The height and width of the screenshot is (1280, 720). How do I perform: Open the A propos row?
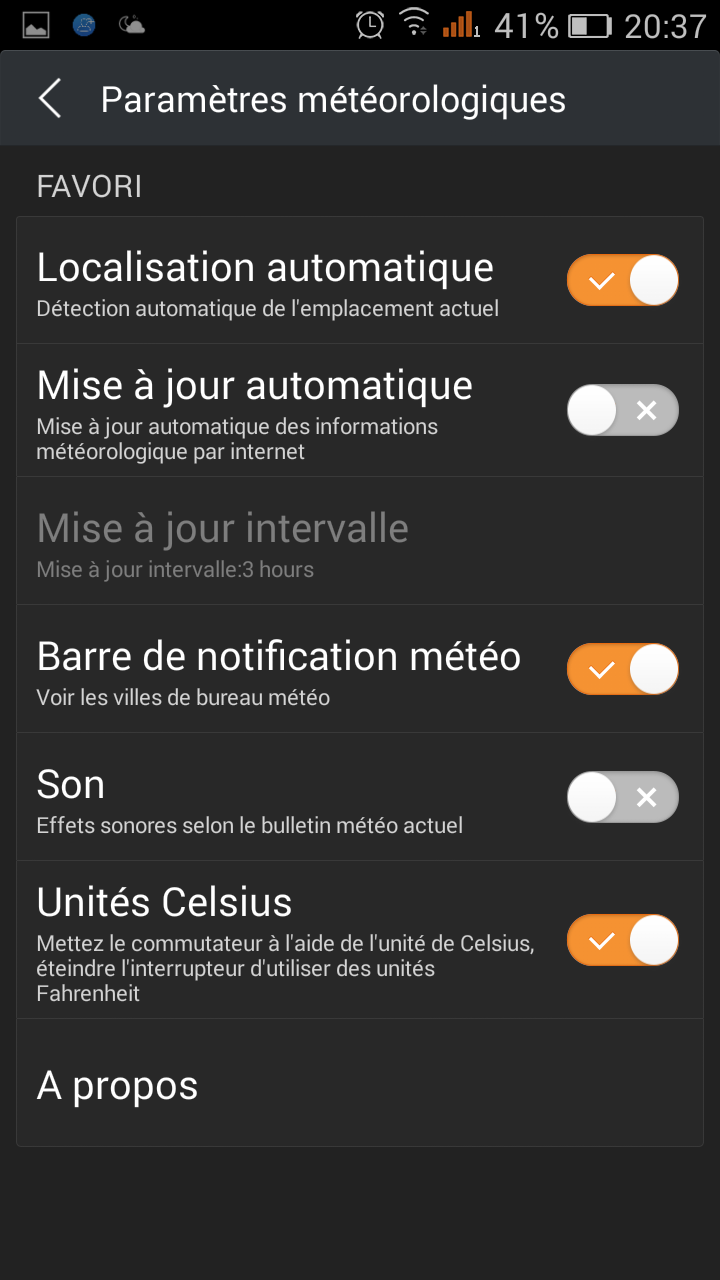click(x=360, y=1084)
